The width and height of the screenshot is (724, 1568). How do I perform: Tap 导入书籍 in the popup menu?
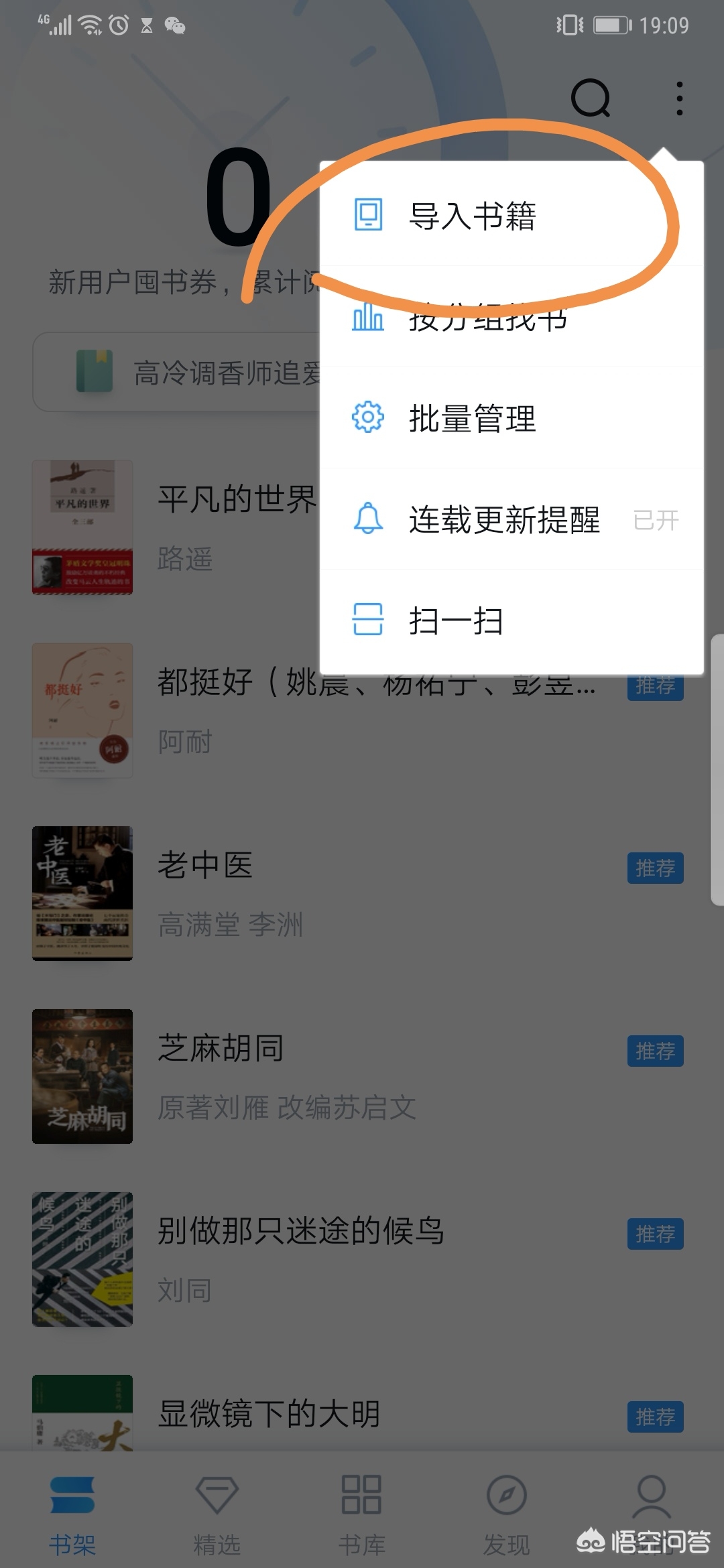point(472,216)
